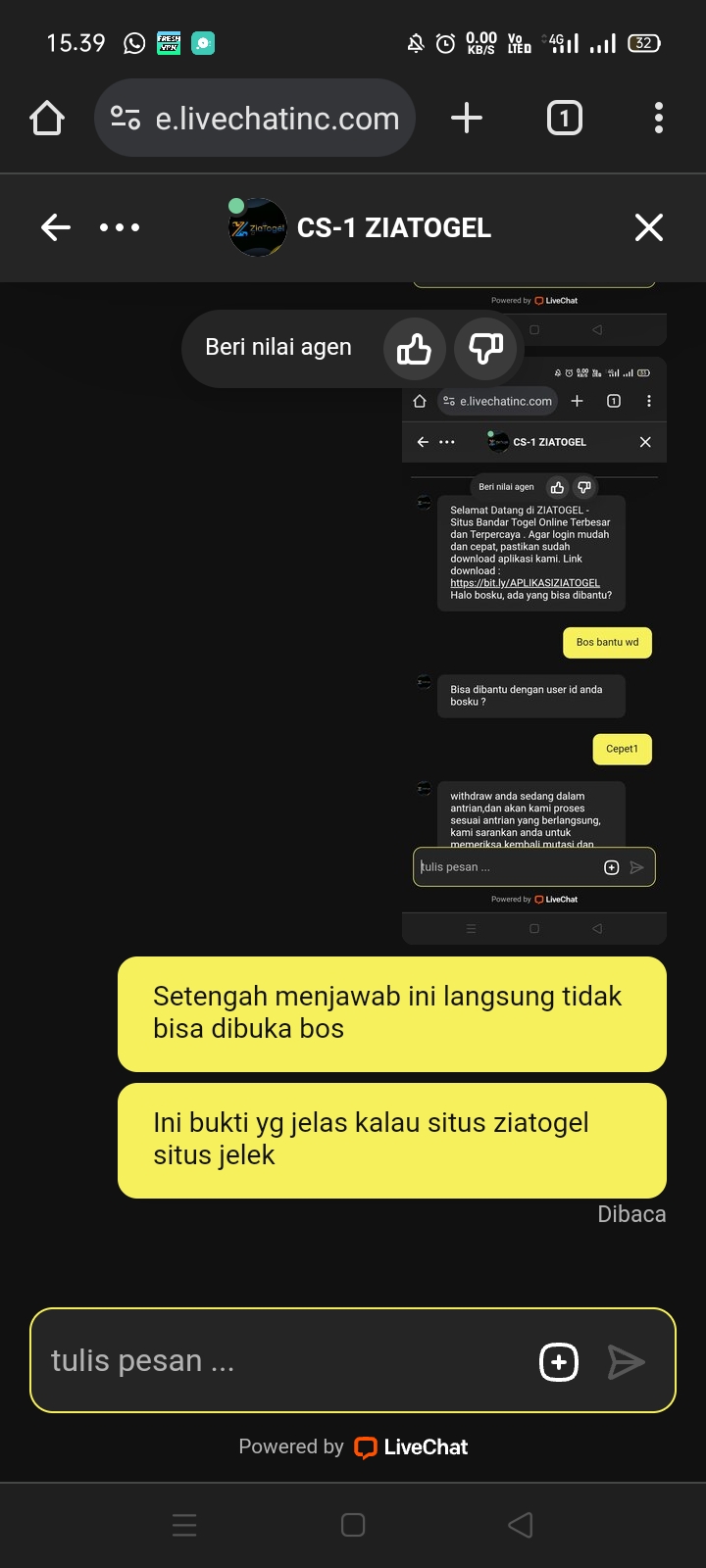Rate the agent with thumbs down
The height and width of the screenshot is (1568, 706).
pos(485,348)
